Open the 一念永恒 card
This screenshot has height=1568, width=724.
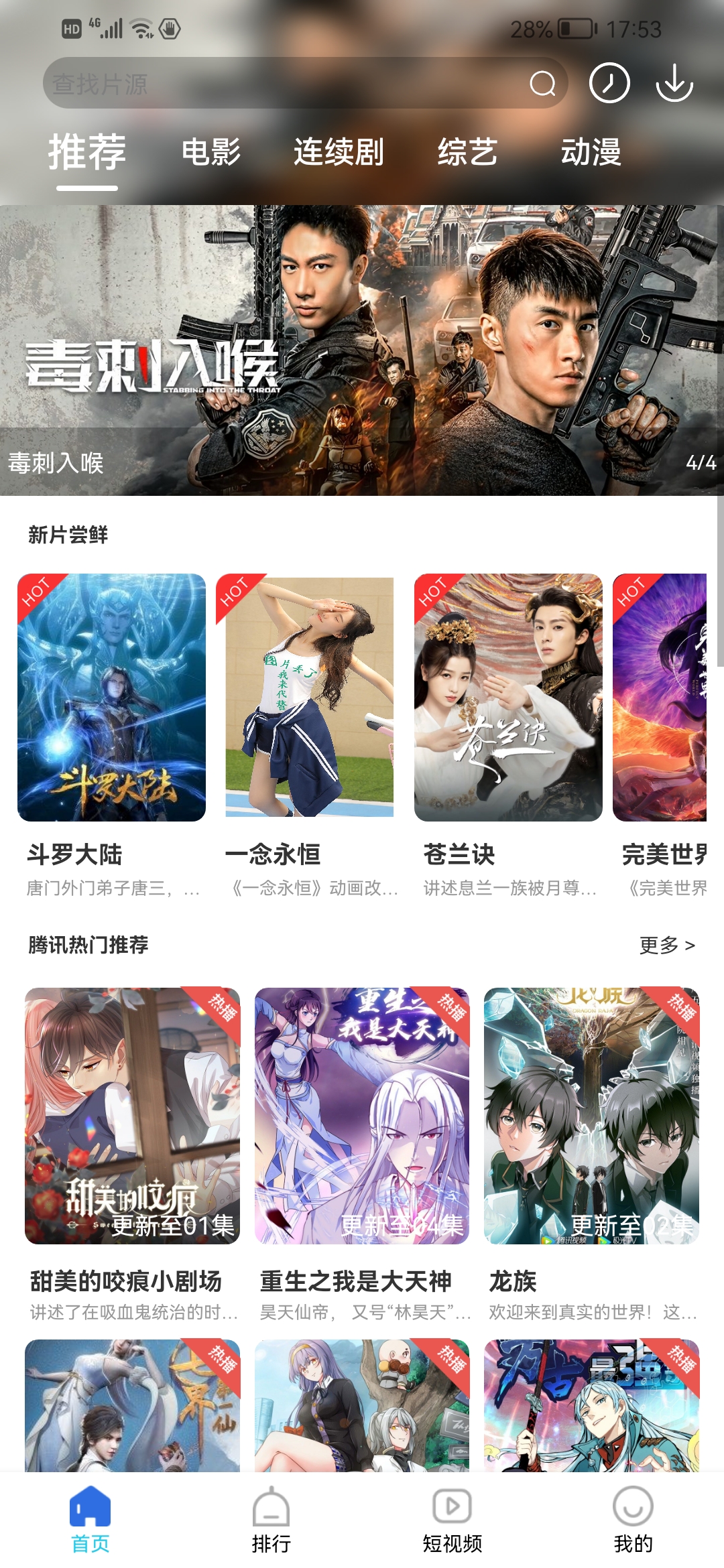click(310, 698)
